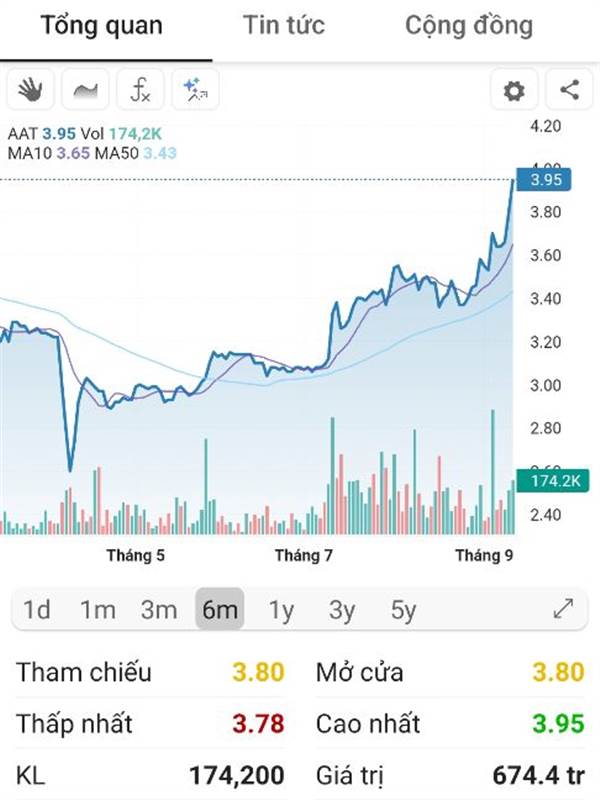Screen dimensions: 600x800
Task: Select the Tổng quan tab
Action: (x=102, y=26)
